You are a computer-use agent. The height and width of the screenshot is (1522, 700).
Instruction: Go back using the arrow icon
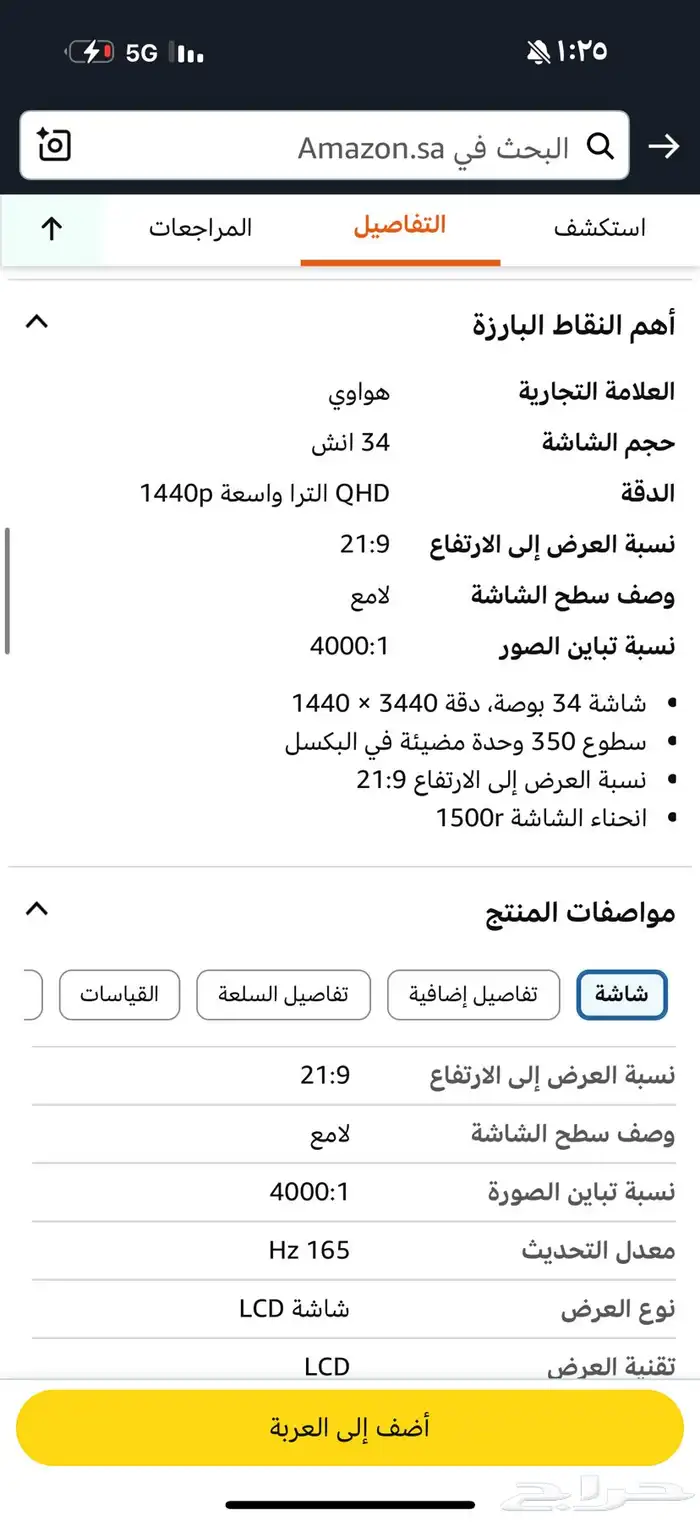coord(664,147)
